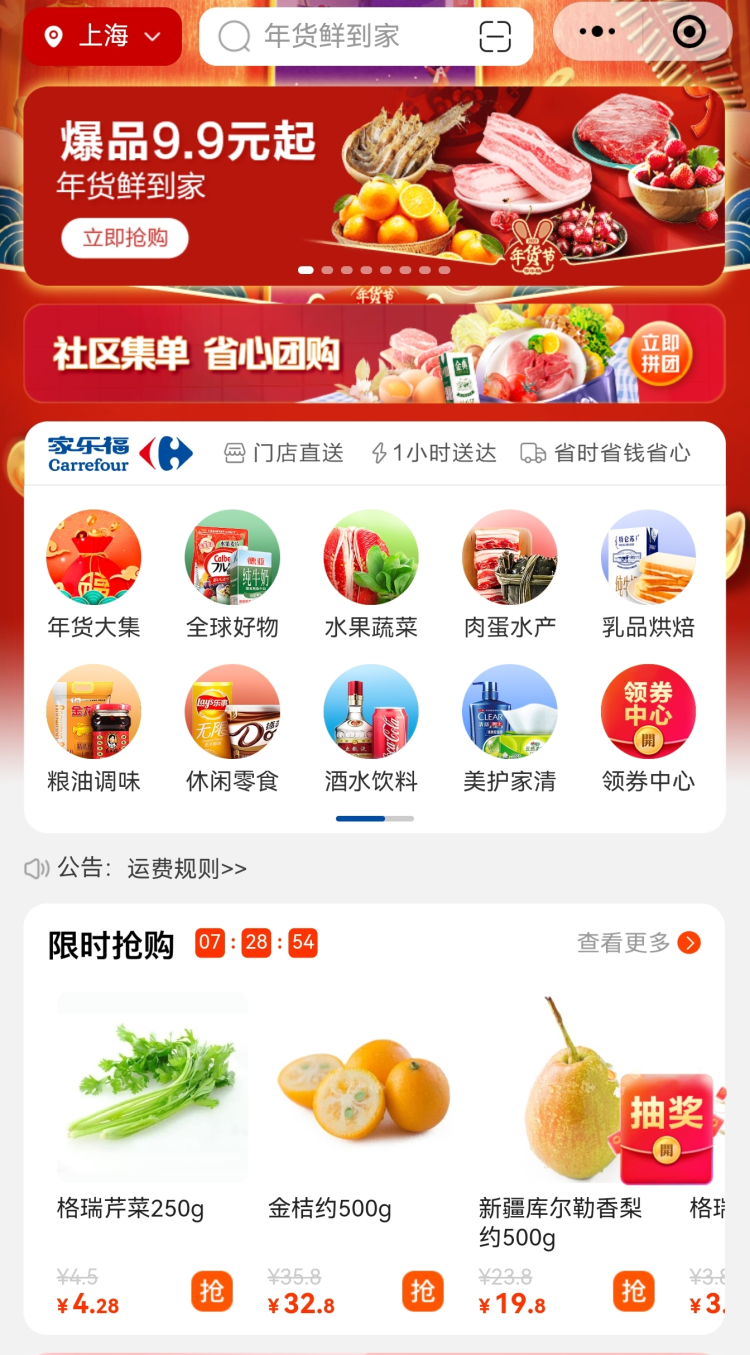View the 运费规则 announcement link

click(187, 869)
